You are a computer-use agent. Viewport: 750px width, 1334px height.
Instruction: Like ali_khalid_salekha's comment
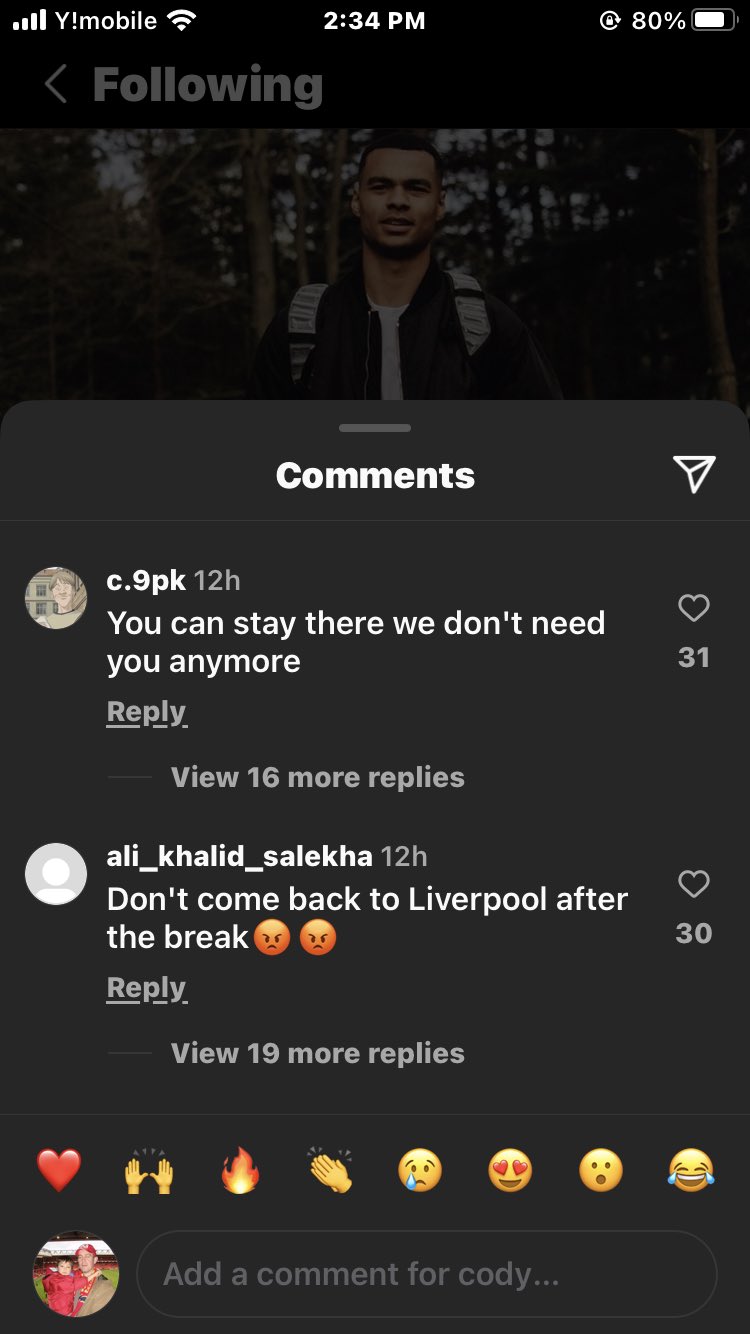[x=693, y=884]
